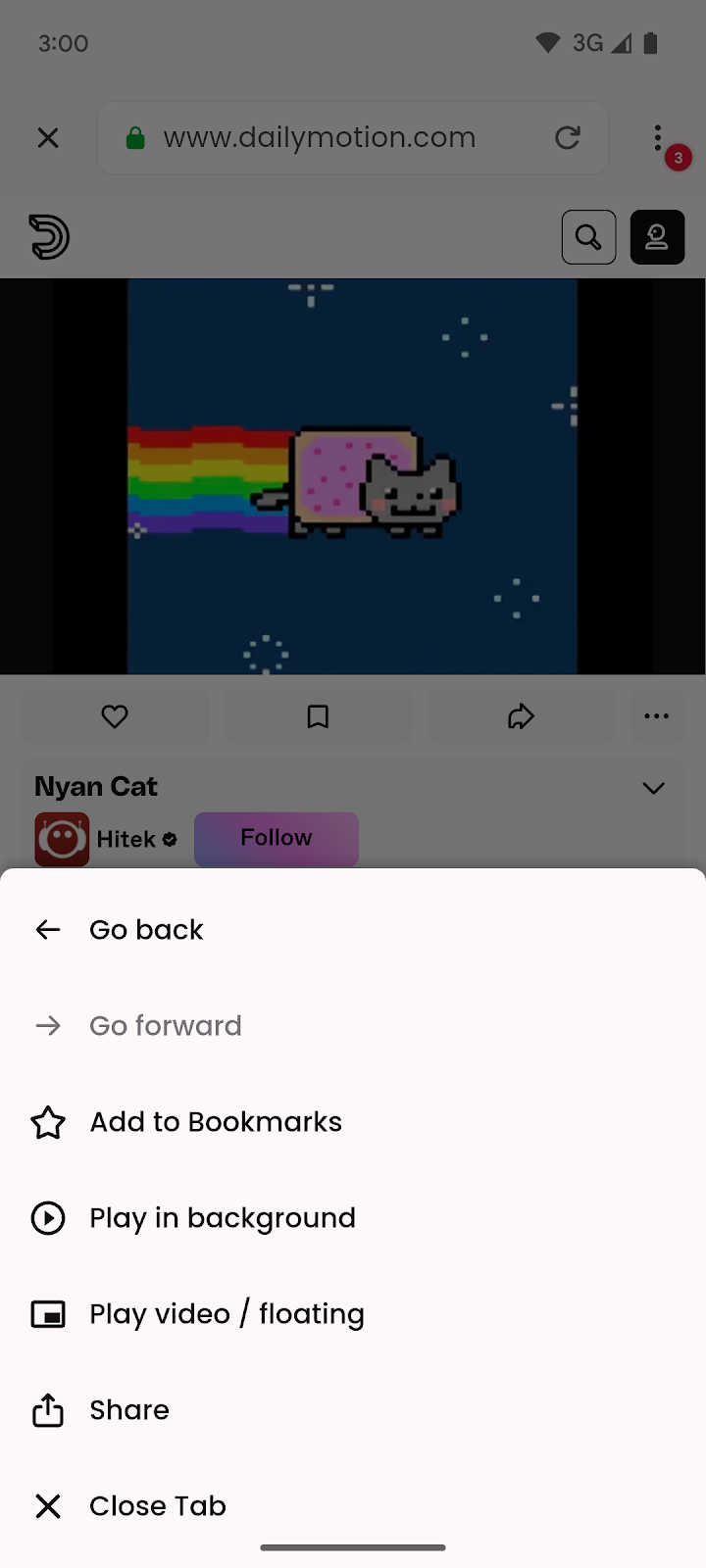Image resolution: width=706 pixels, height=1568 pixels.
Task: Enable Play video / floating mode
Action: (x=227, y=1313)
